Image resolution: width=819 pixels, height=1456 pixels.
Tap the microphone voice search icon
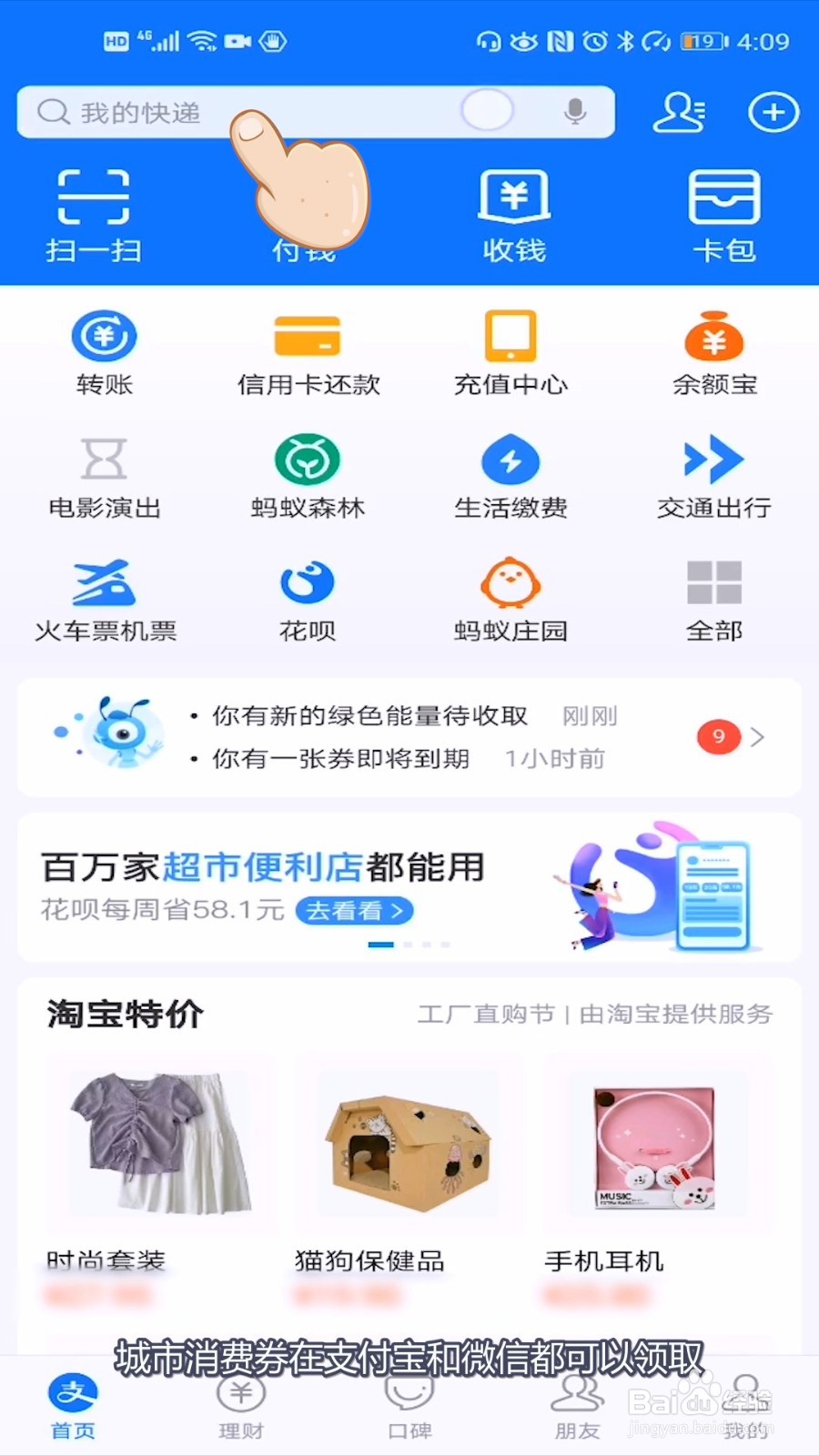pyautogui.click(x=573, y=112)
